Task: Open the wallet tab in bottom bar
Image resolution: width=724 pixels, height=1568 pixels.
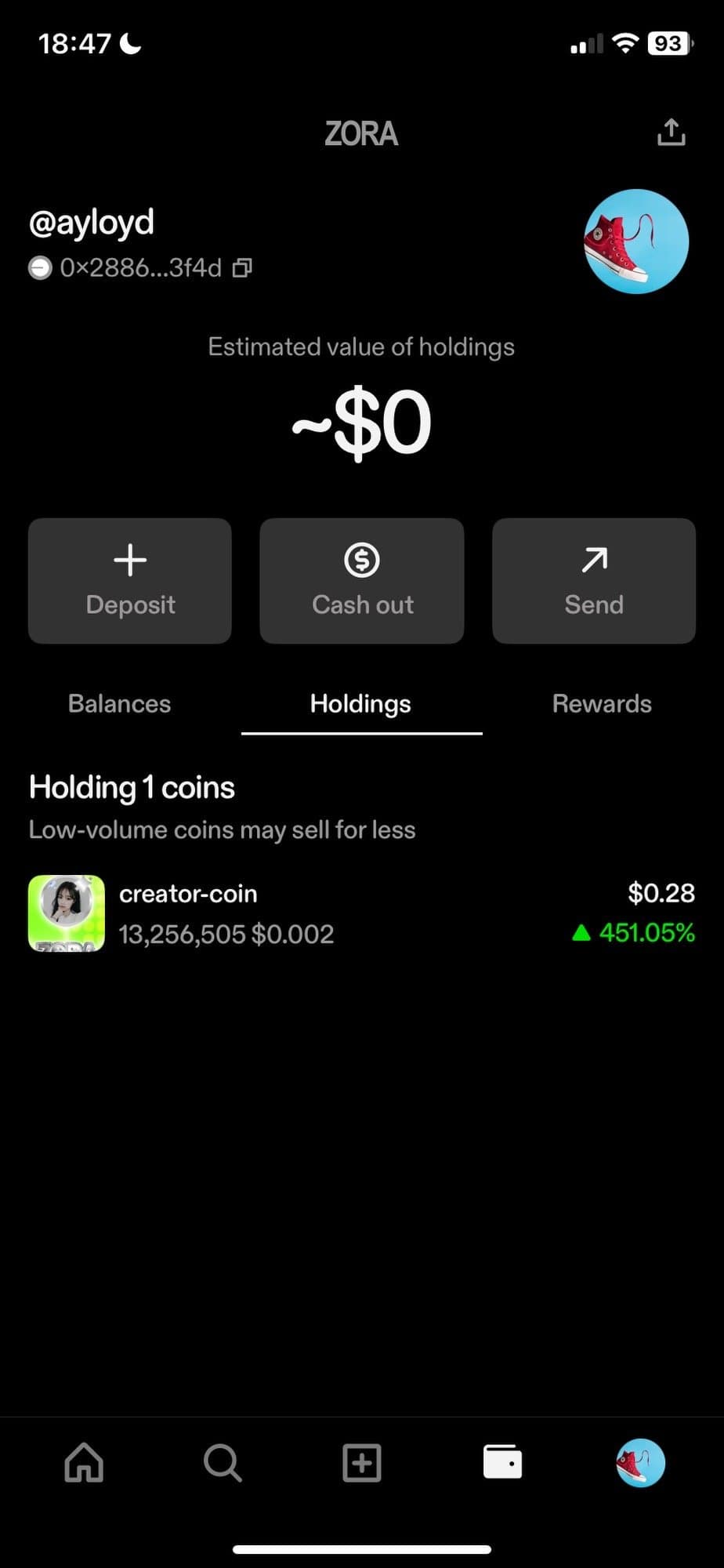Action: pos(502,1463)
